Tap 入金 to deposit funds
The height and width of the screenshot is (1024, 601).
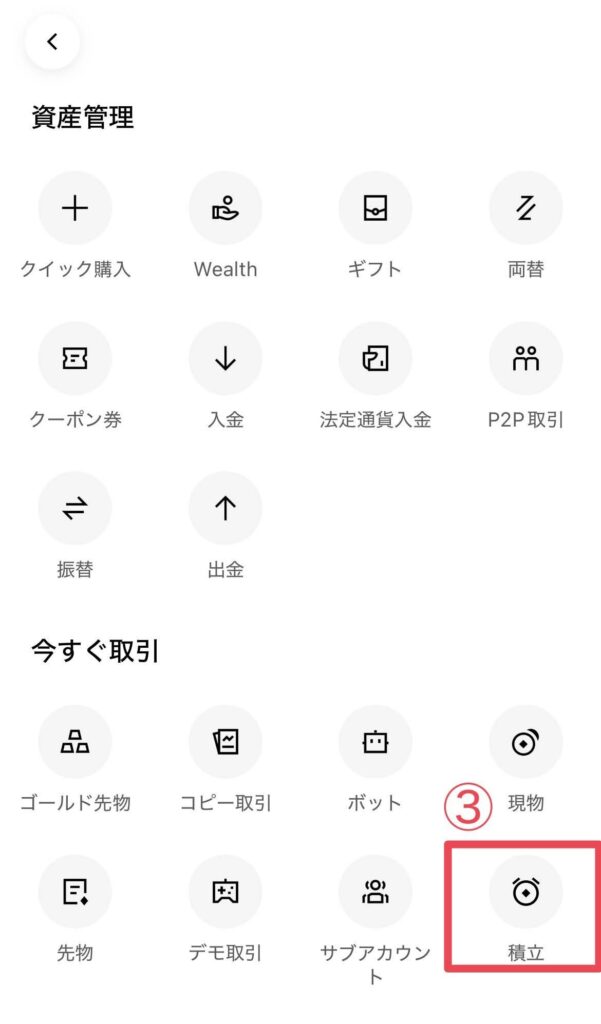tap(225, 358)
